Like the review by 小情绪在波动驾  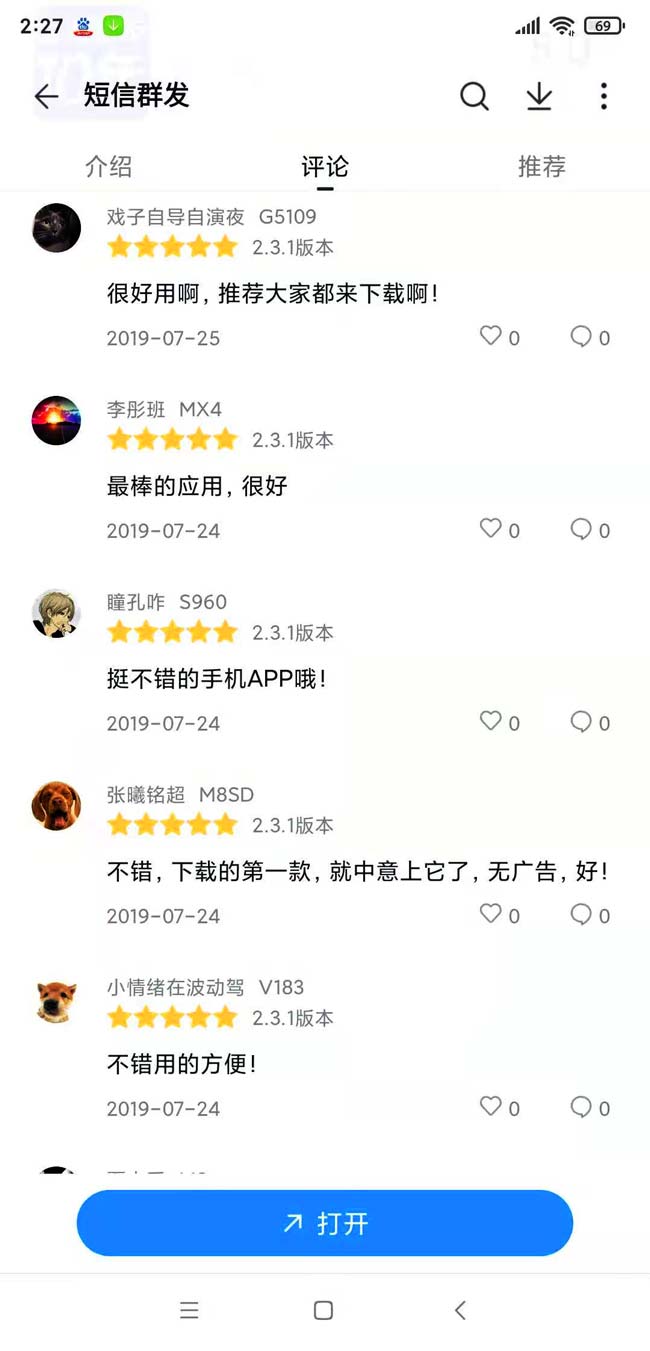click(491, 1107)
